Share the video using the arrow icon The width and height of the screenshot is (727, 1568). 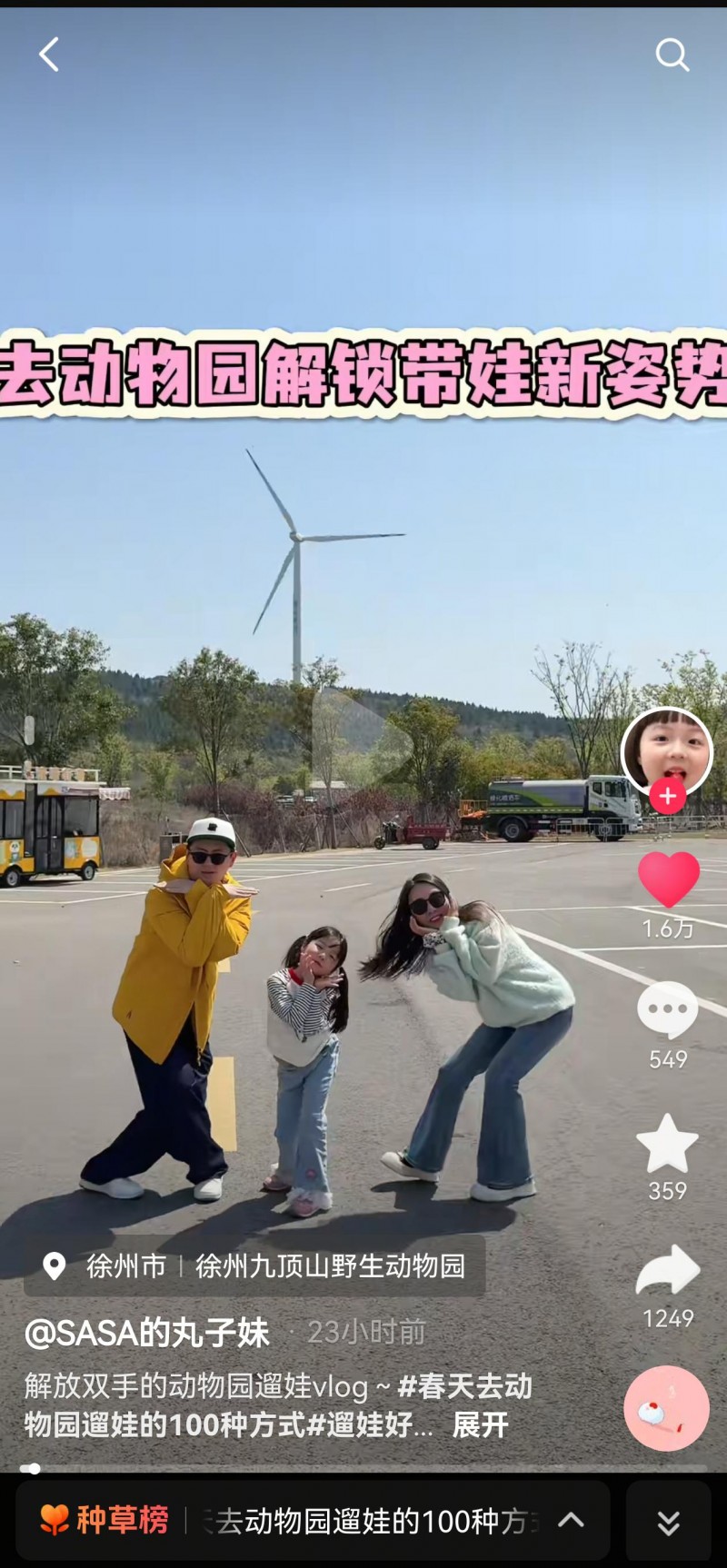[x=668, y=1270]
